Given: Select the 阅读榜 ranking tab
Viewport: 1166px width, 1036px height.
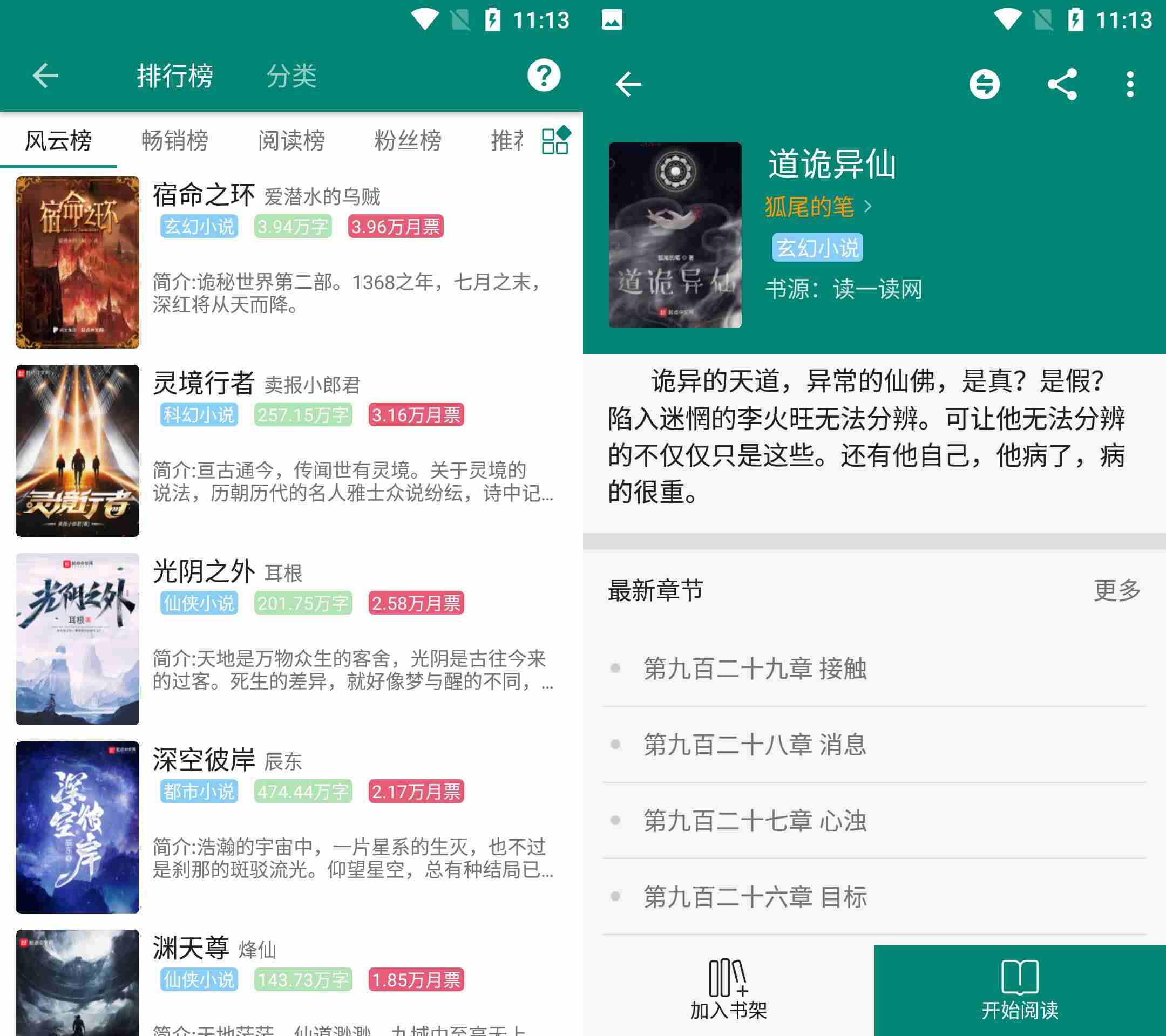Looking at the screenshot, I should click(x=291, y=140).
